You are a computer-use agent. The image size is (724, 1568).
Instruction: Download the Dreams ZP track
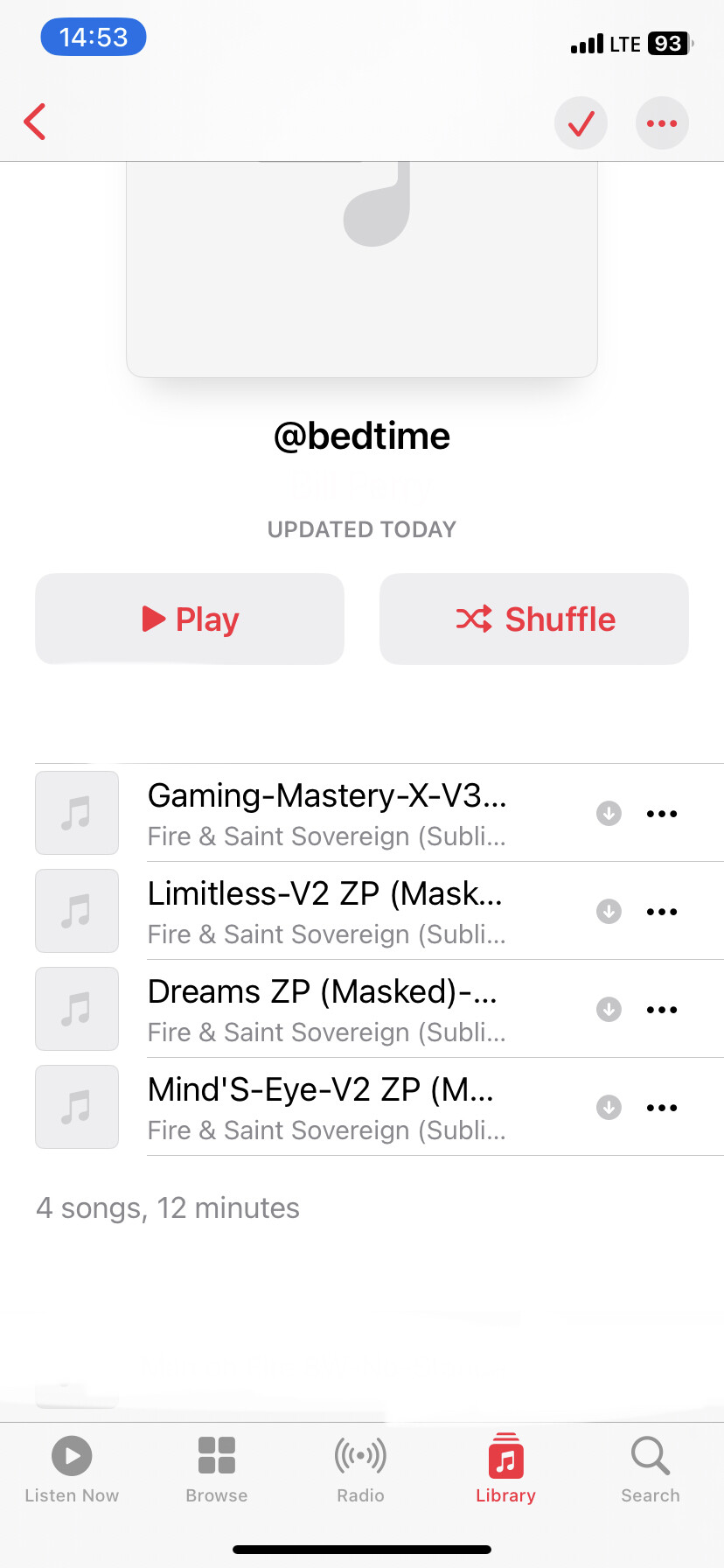pyautogui.click(x=609, y=1010)
